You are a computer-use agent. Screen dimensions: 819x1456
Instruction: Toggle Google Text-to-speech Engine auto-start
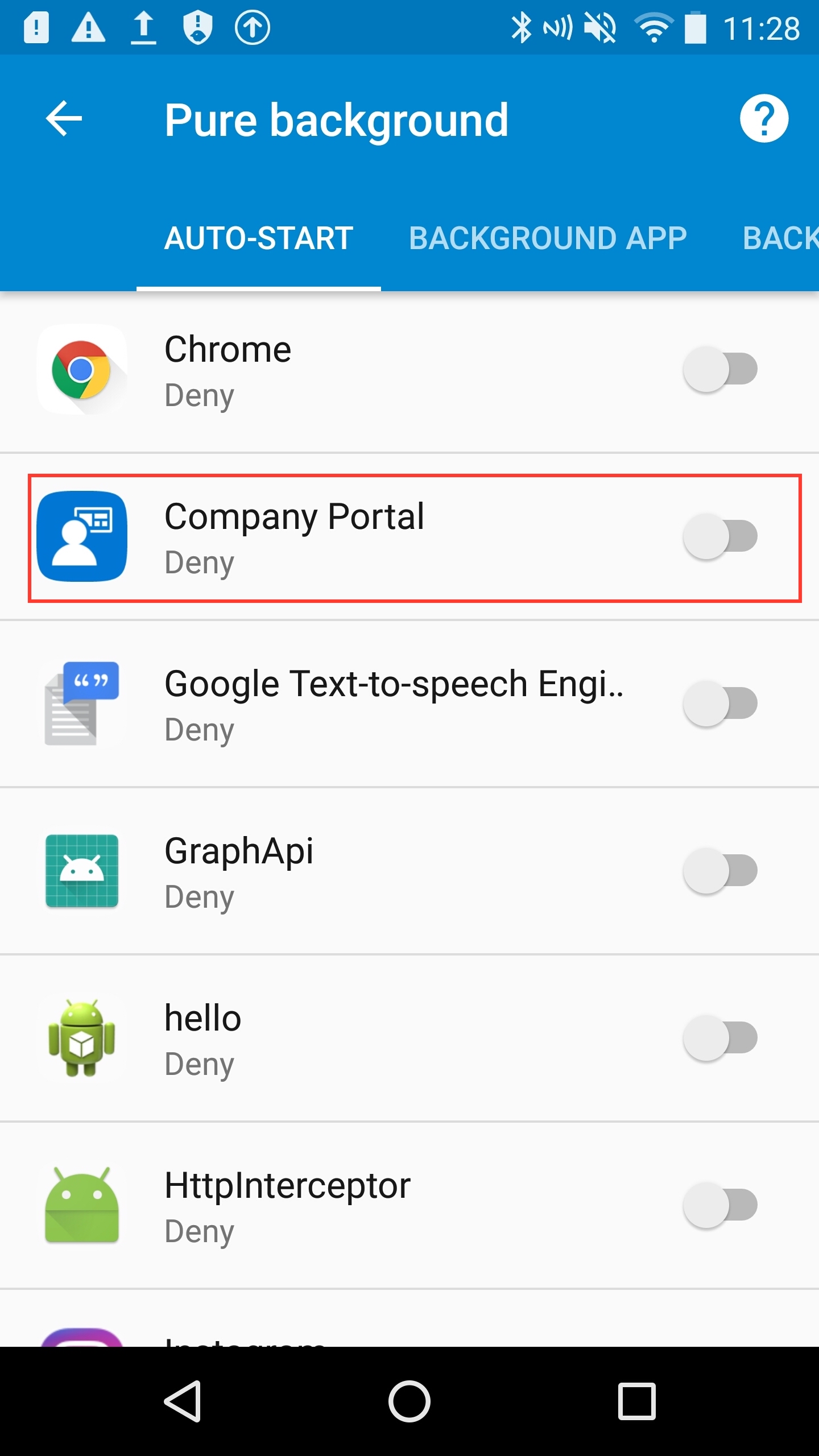tap(719, 705)
